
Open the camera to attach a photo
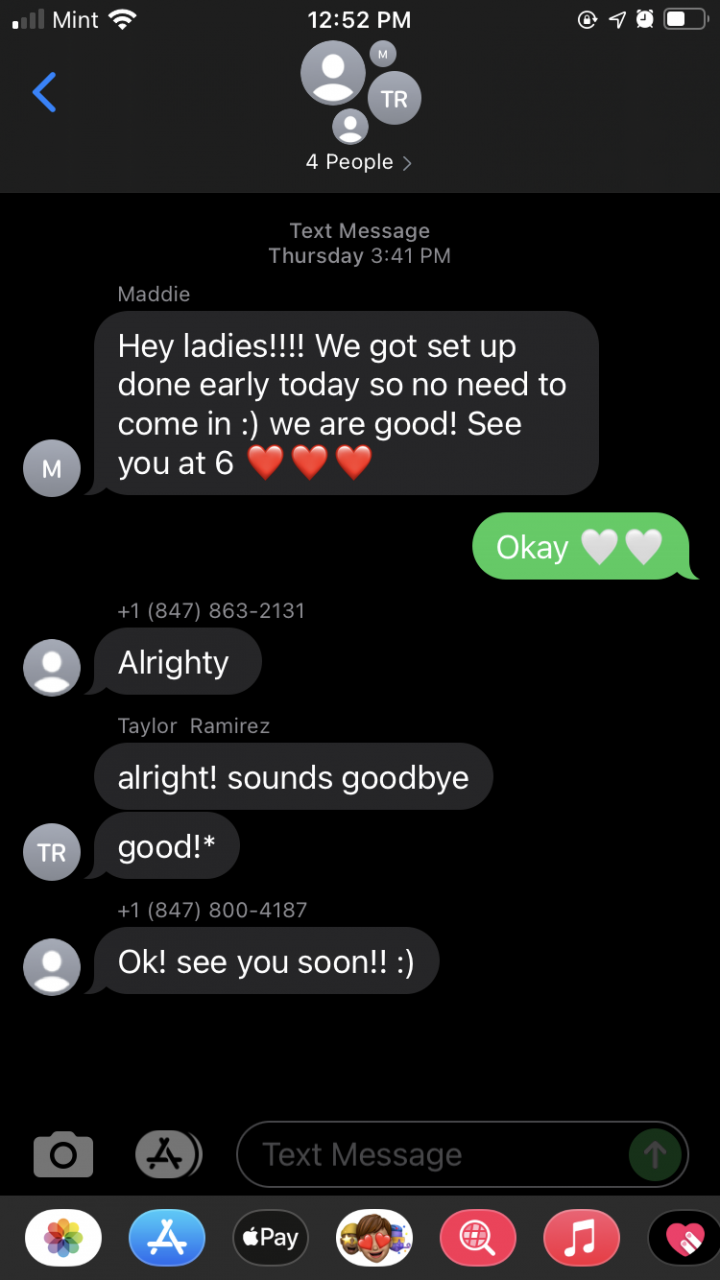(63, 1155)
